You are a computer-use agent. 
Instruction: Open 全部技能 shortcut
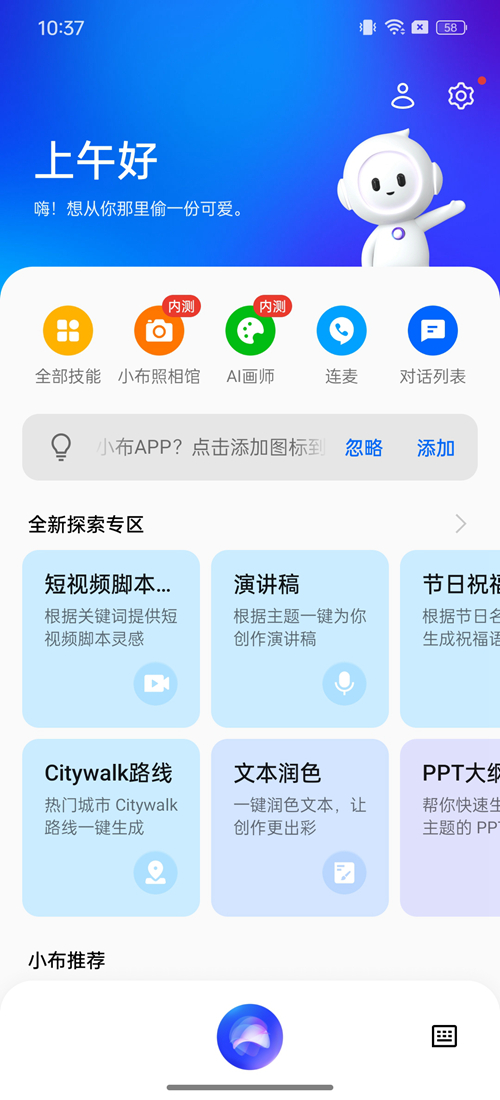68,345
